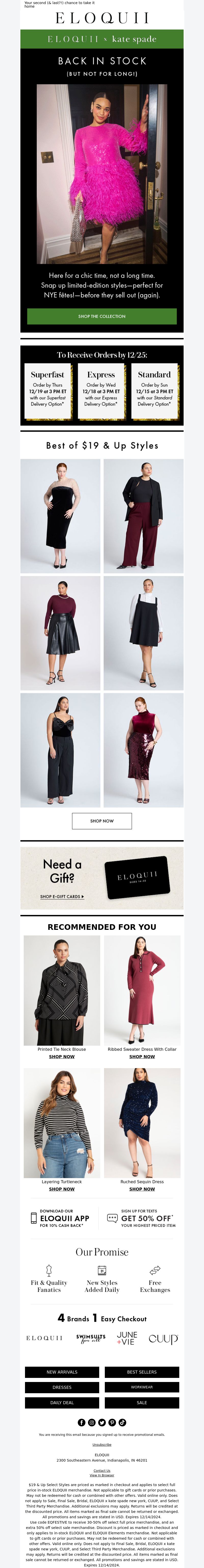This screenshot has width=204, height=1568.
Task: Tap the Shop The Collection button
Action: (102, 316)
